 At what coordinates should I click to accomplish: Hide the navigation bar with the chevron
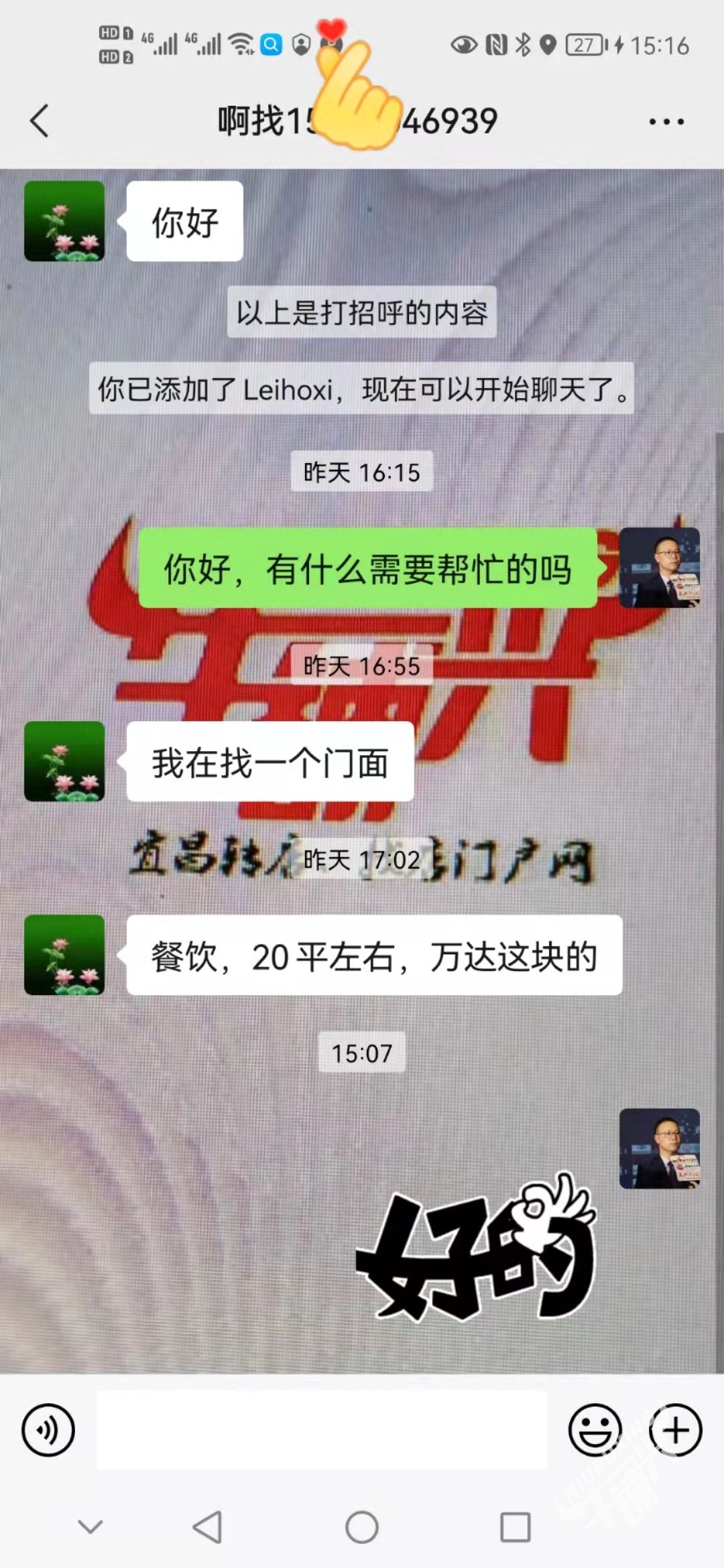[90, 1527]
